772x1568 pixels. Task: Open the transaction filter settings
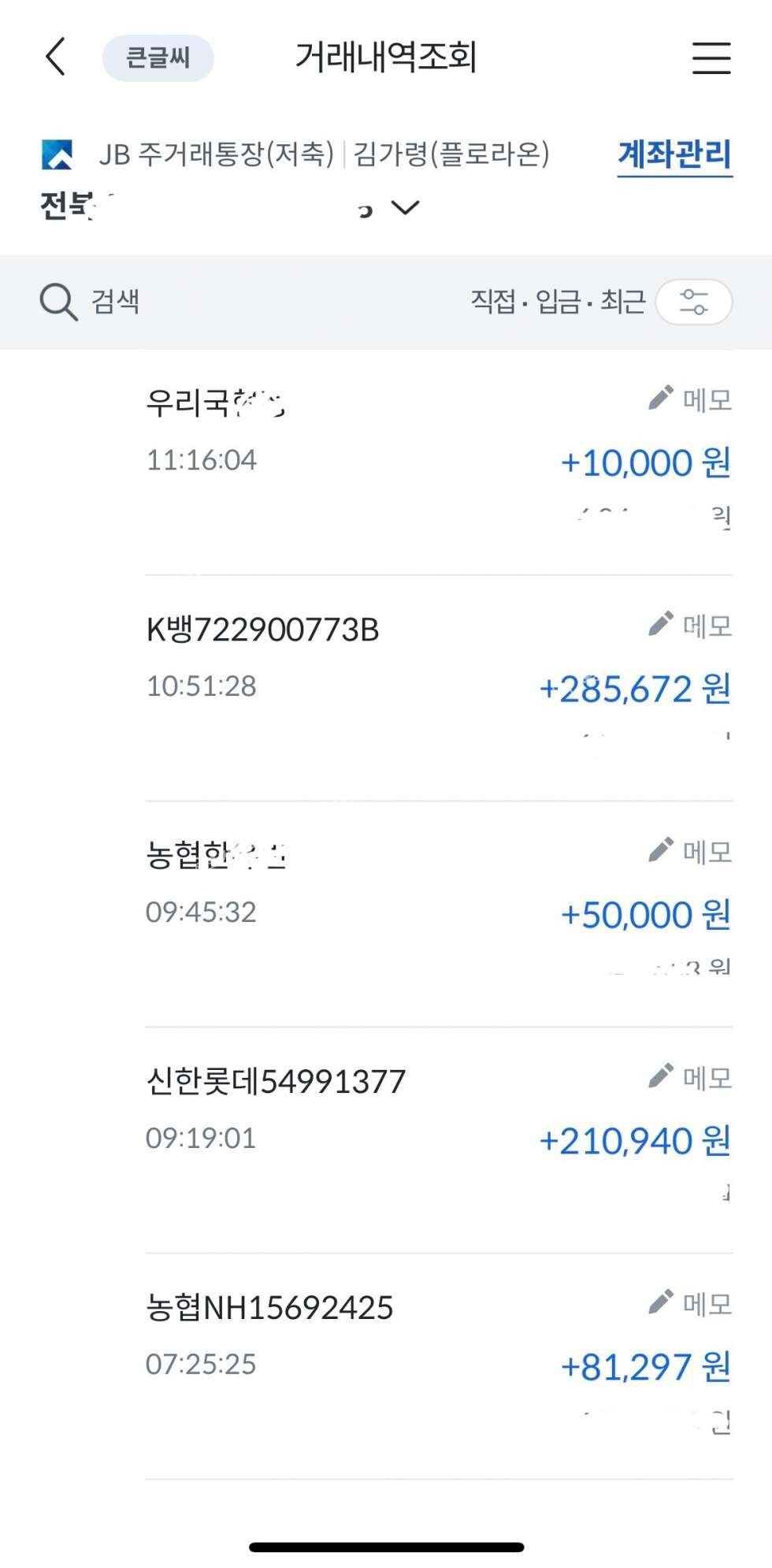(x=693, y=302)
